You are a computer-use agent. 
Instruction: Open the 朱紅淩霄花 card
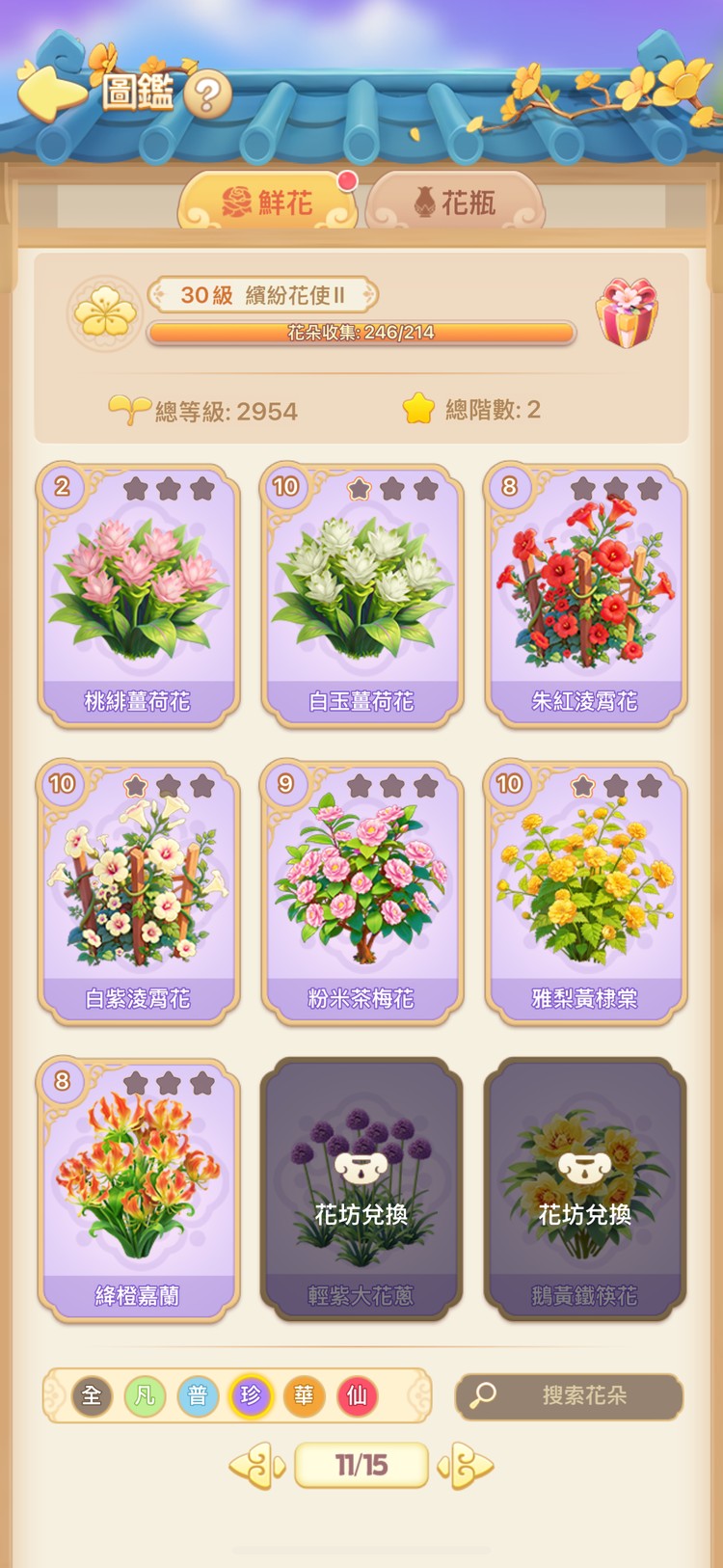(x=585, y=594)
